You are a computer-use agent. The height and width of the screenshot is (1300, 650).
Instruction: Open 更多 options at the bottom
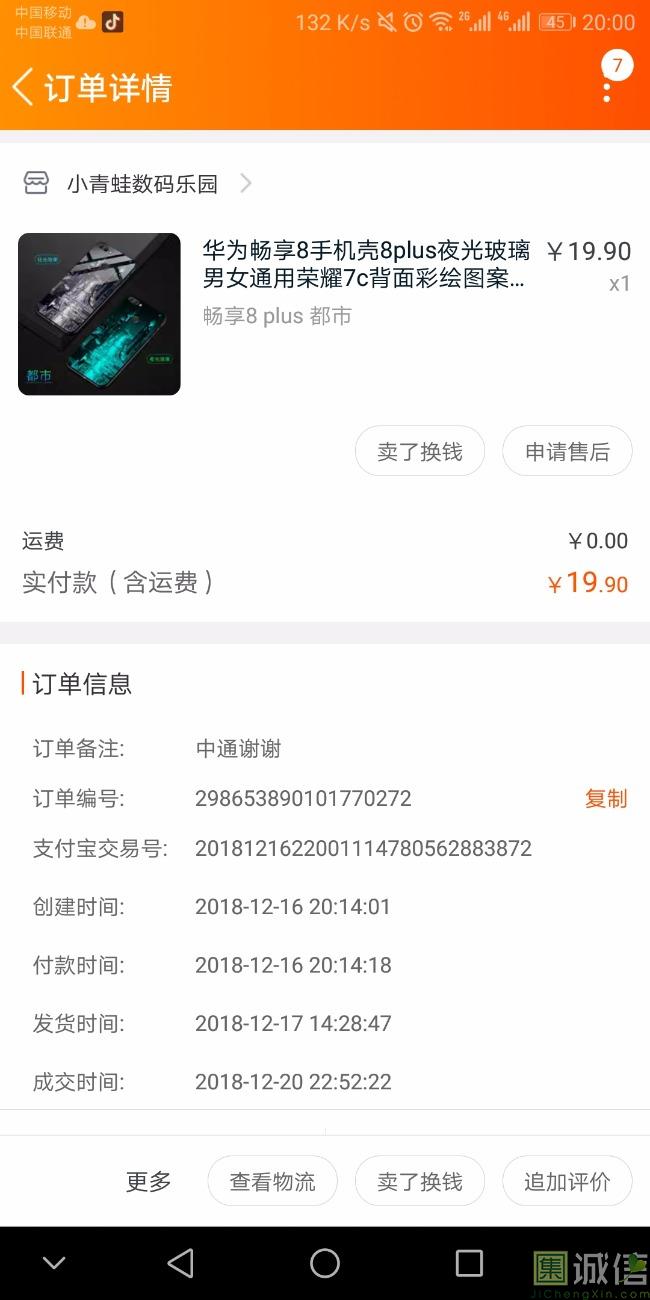tap(148, 1181)
